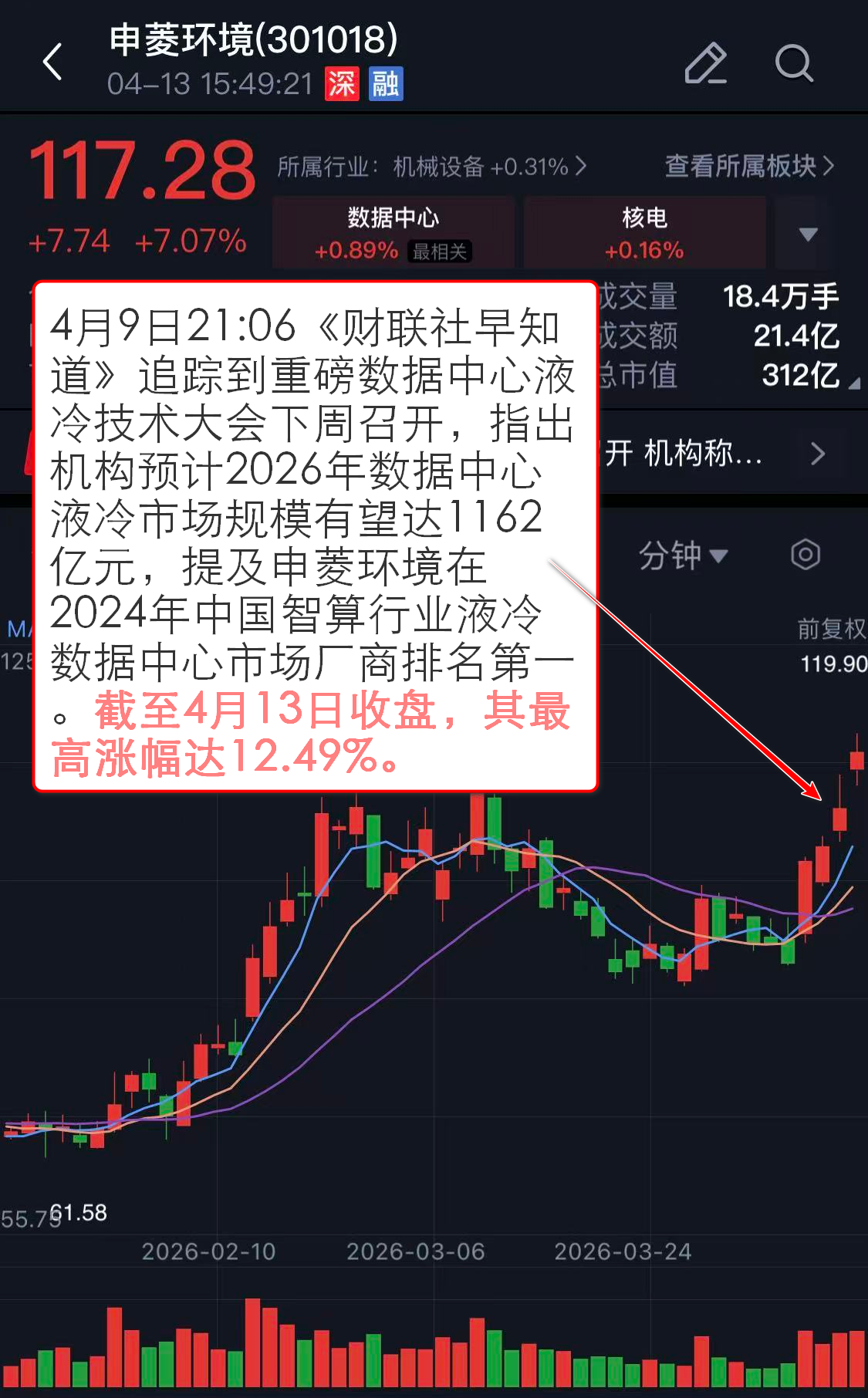Open chart settings hexagon icon
Image resolution: width=868 pixels, height=1398 pixels.
805,555
